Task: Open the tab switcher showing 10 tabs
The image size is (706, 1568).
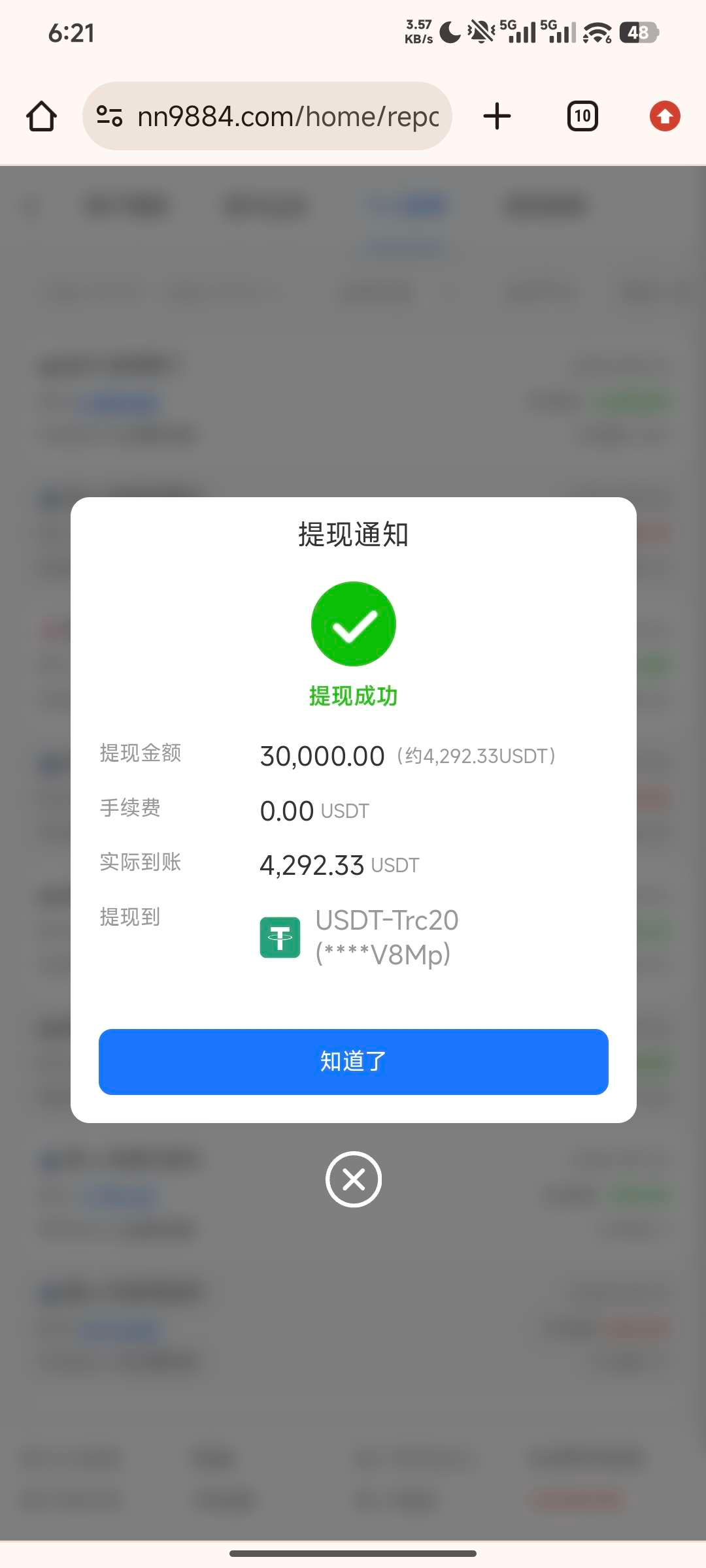Action: pyautogui.click(x=582, y=116)
